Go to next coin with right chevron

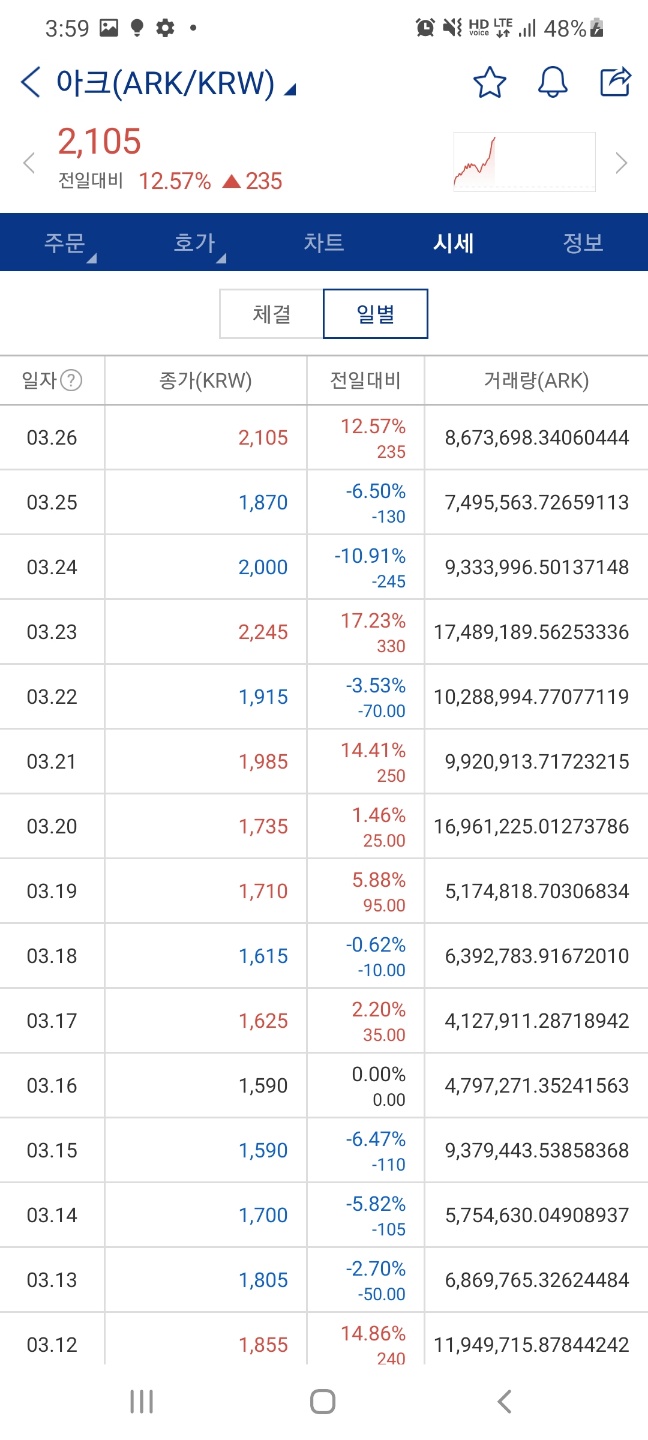(x=621, y=163)
